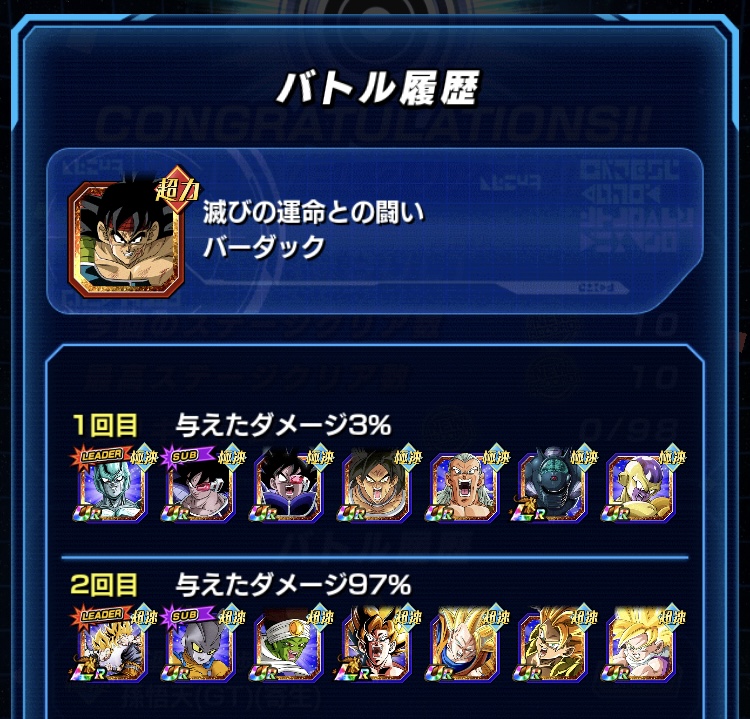Inspect the Piccolo card in attempt 2

pyautogui.click(x=287, y=649)
